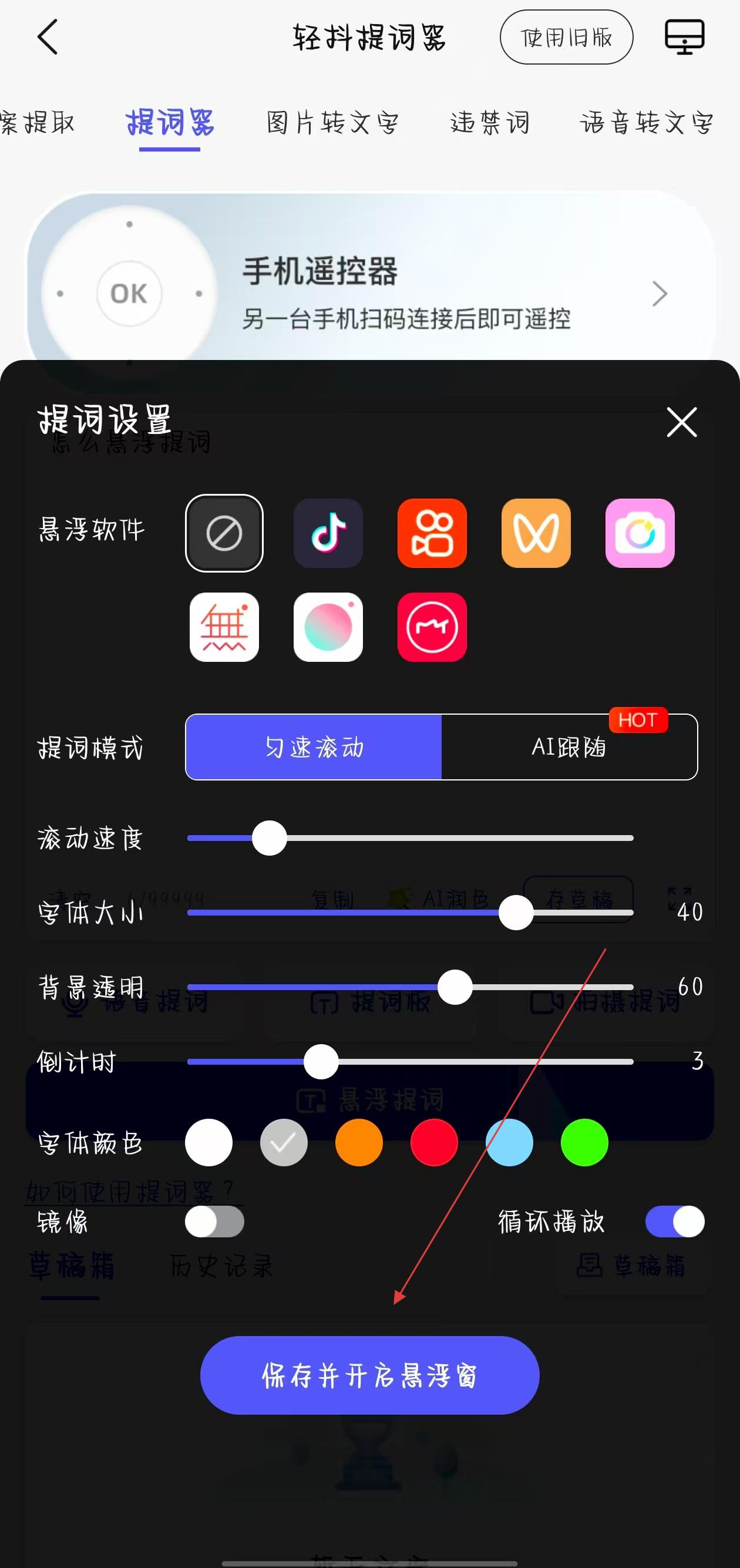The width and height of the screenshot is (740, 1568).
Task: Switch 提词模式 to AI跟随
Action: click(569, 747)
